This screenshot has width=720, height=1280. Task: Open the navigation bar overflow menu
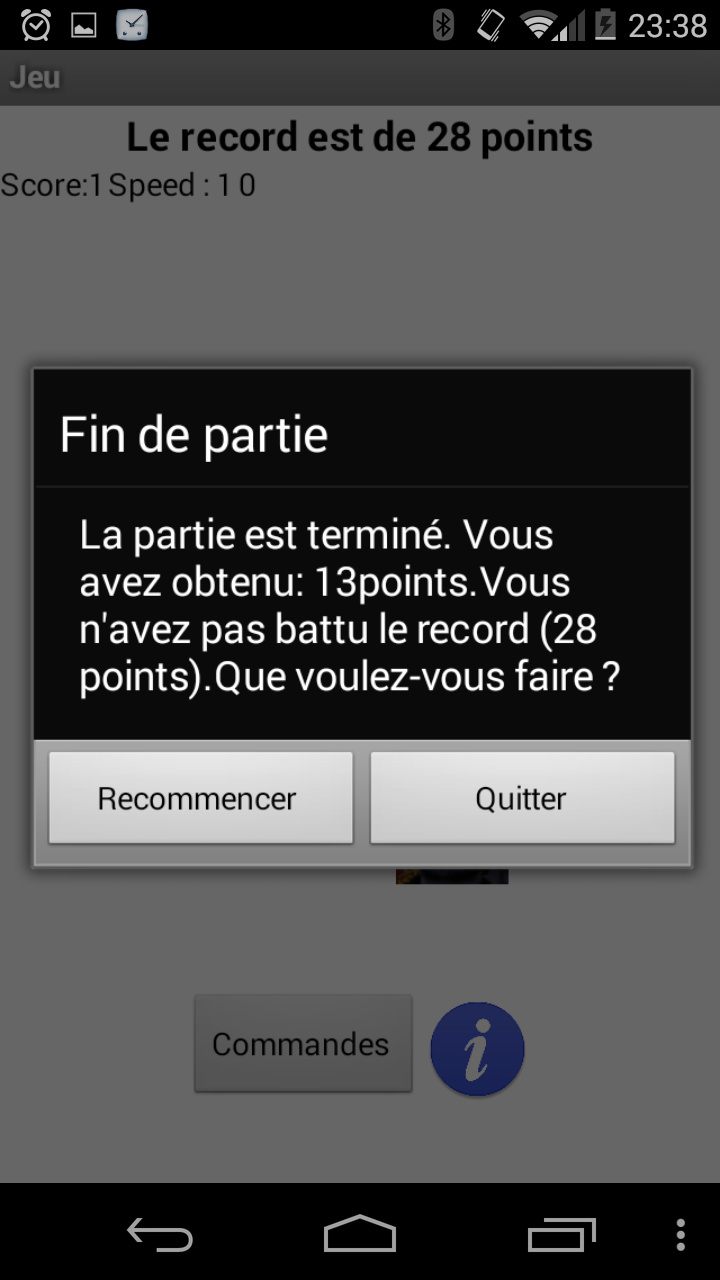(x=681, y=1234)
